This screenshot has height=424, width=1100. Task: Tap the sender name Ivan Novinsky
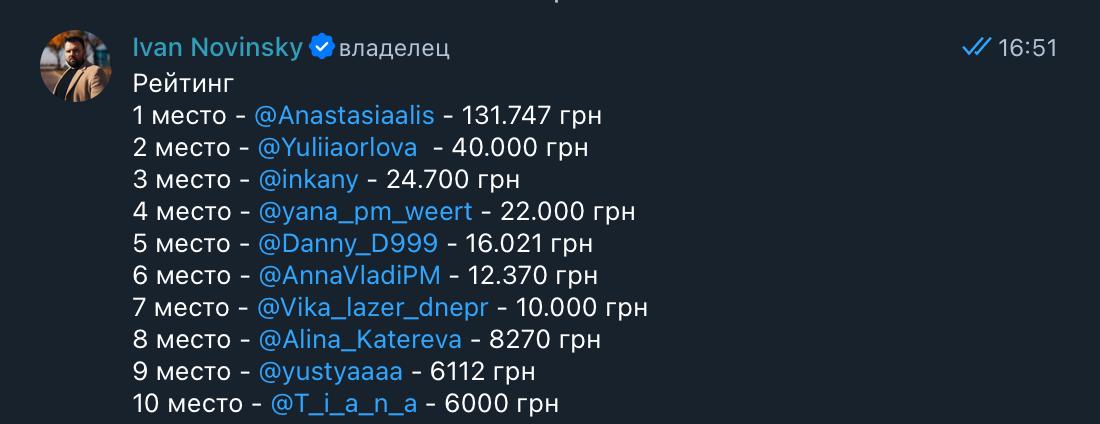[217, 47]
